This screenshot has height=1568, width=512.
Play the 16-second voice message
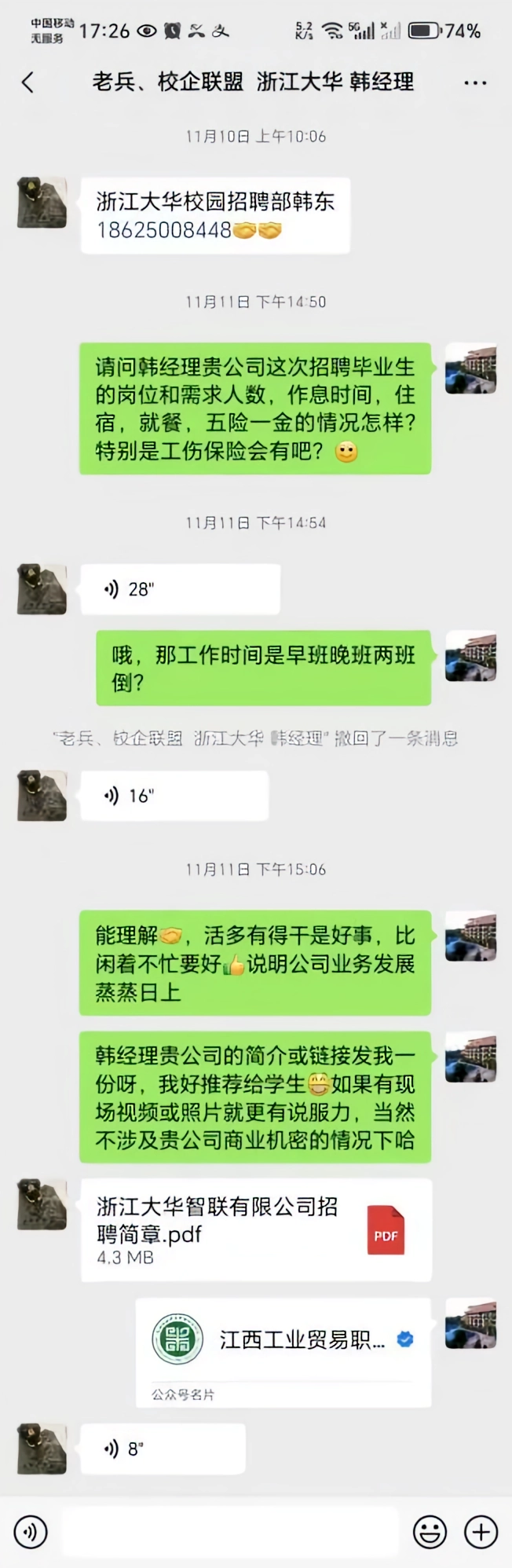click(174, 796)
